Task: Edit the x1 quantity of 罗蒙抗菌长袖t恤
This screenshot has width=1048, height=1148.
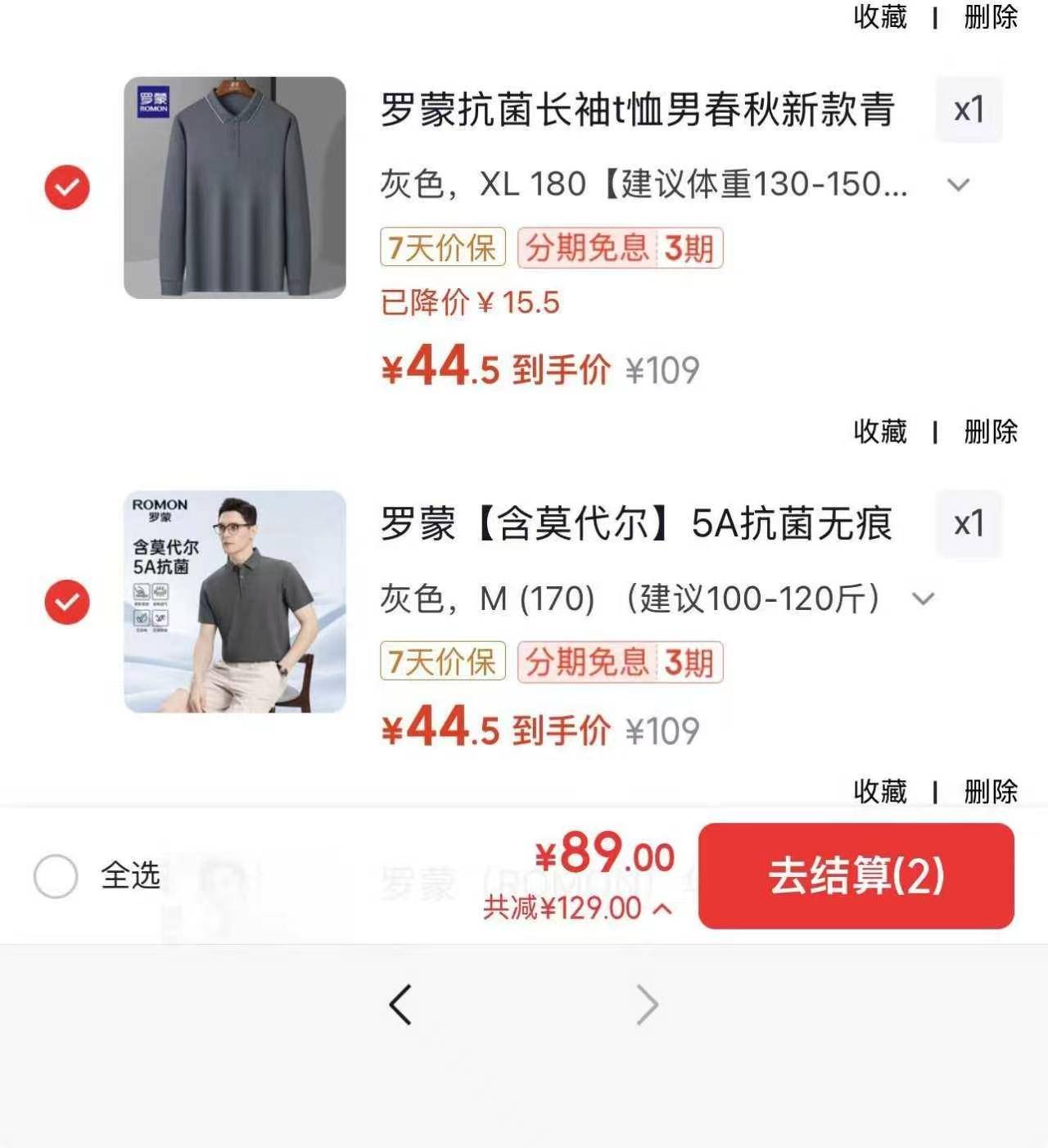Action: pos(969,110)
